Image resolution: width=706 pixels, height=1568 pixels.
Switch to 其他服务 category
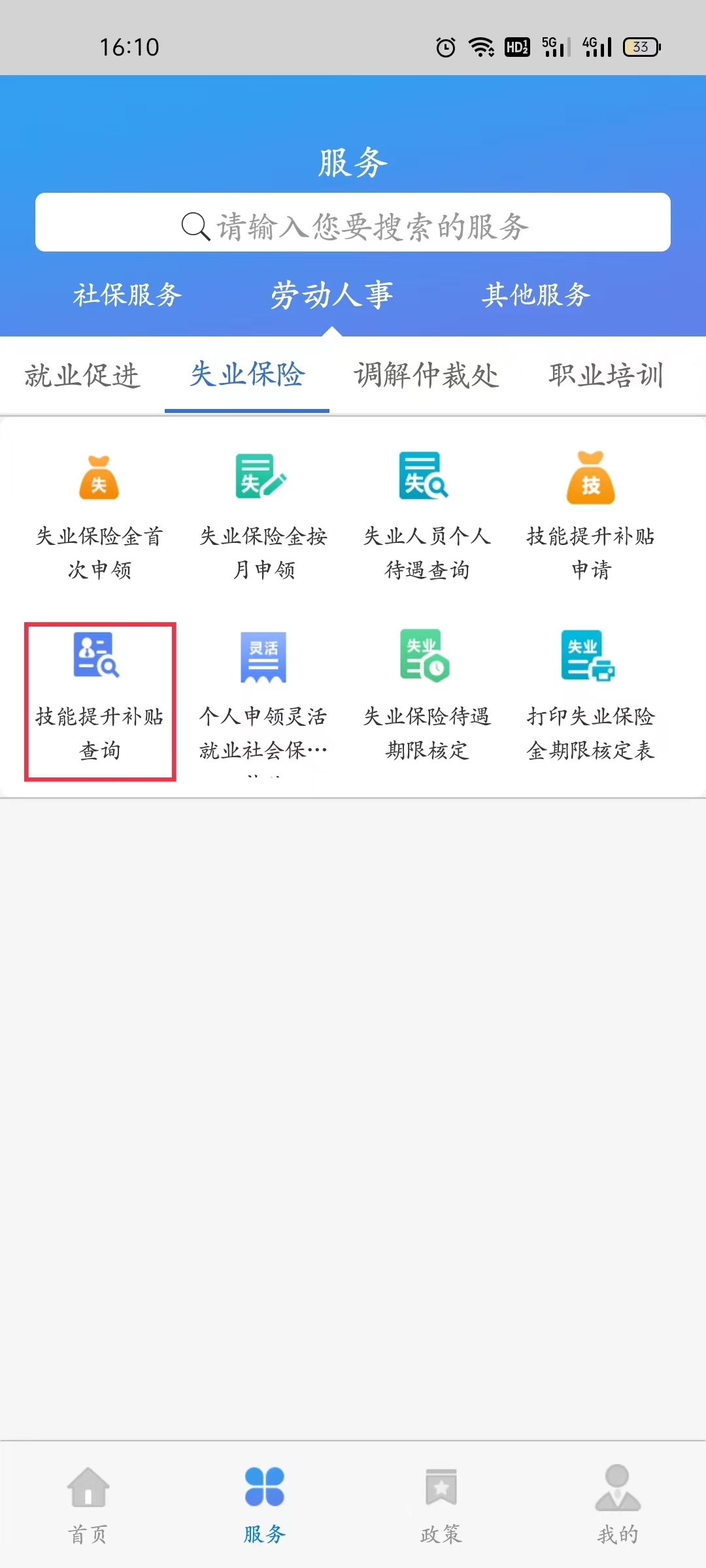[x=536, y=295]
